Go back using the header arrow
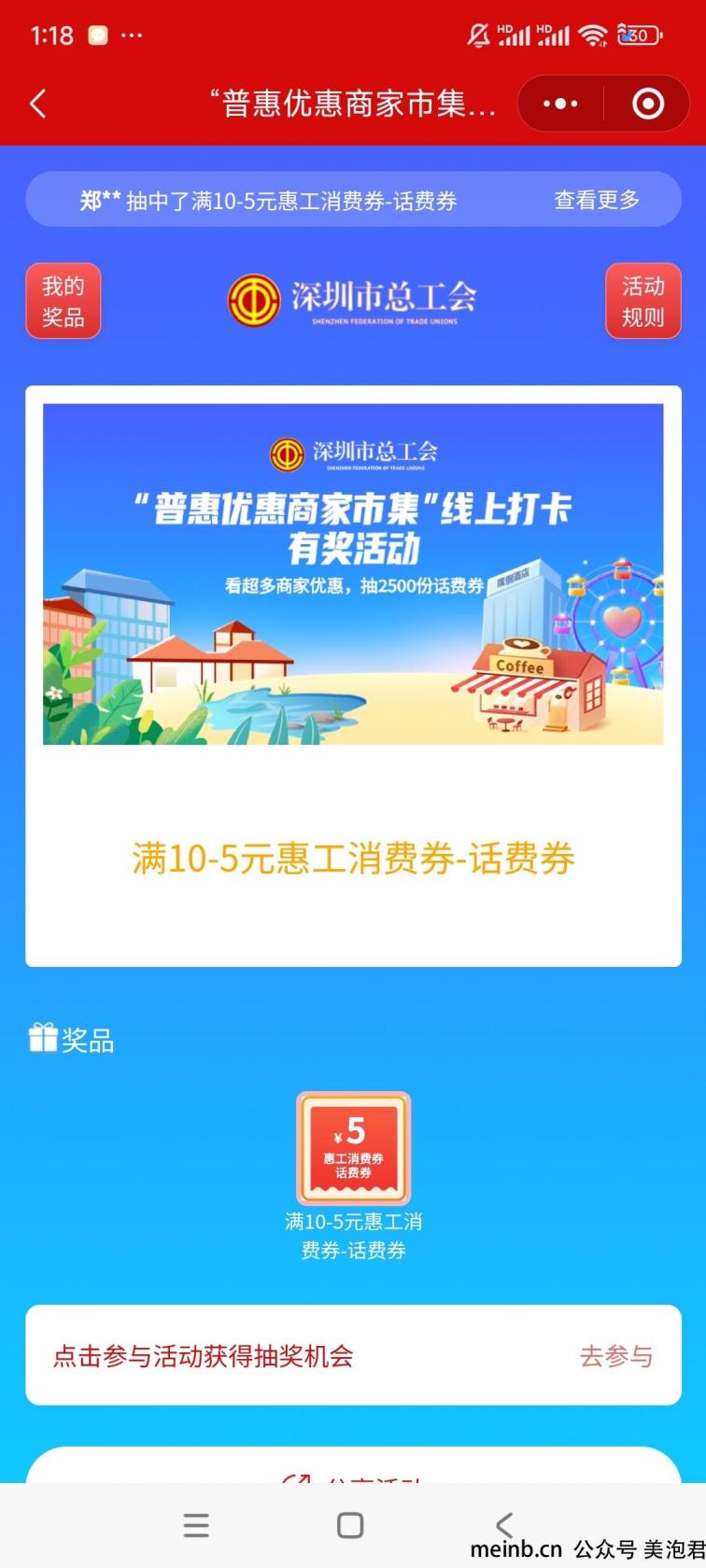This screenshot has height=1568, width=706. [x=38, y=104]
